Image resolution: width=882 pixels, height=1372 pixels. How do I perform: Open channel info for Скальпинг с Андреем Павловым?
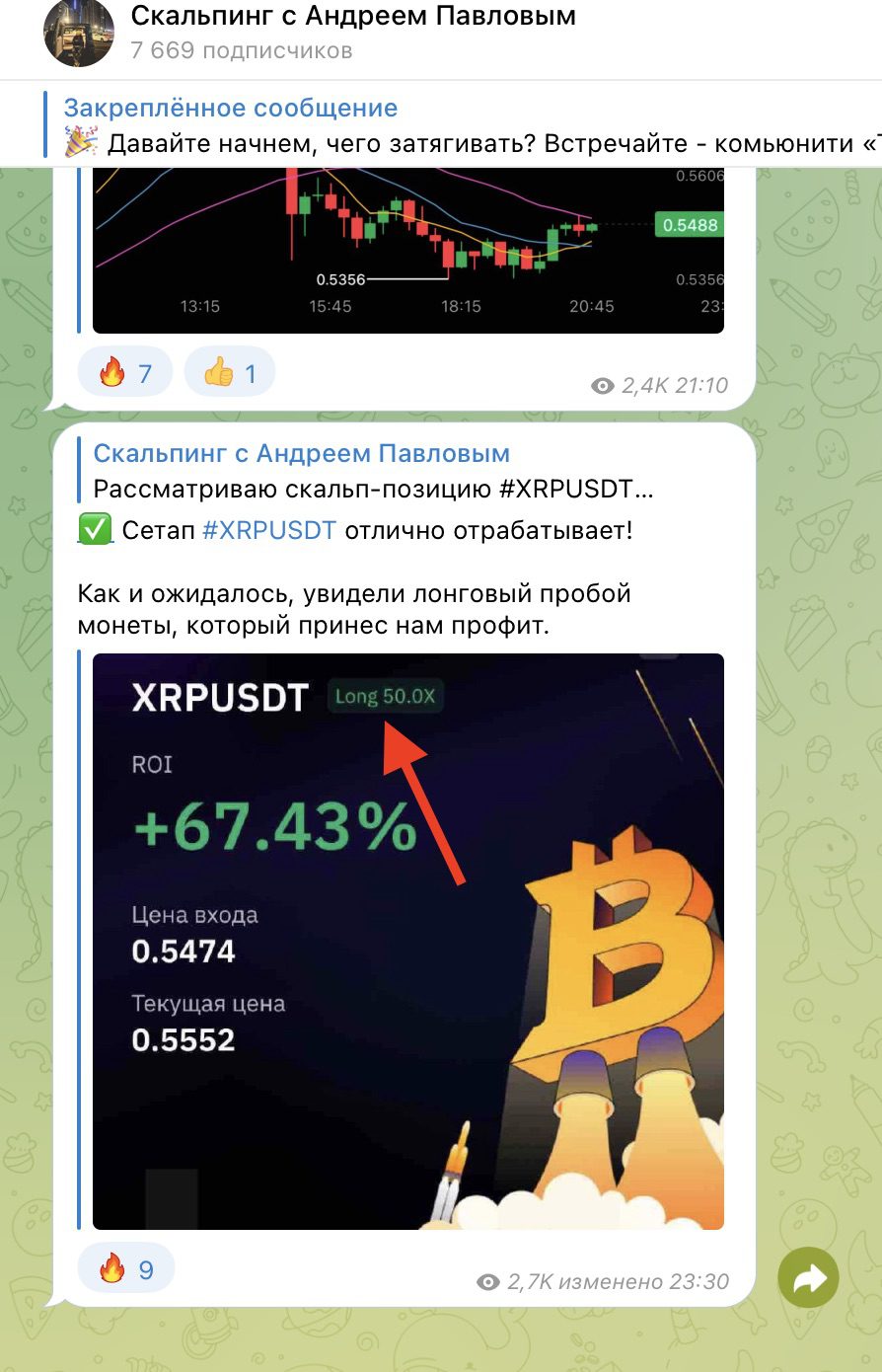[353, 17]
